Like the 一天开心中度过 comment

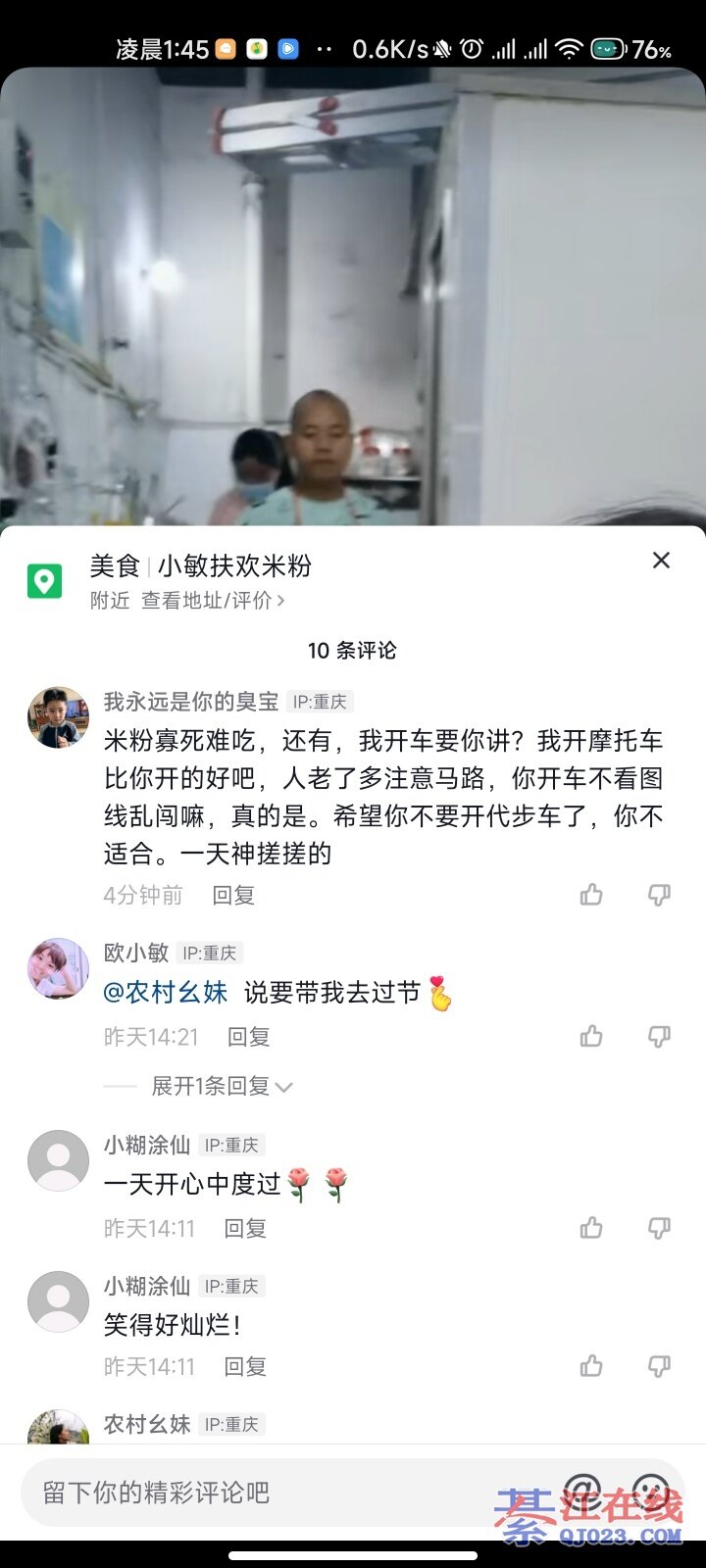(591, 1228)
